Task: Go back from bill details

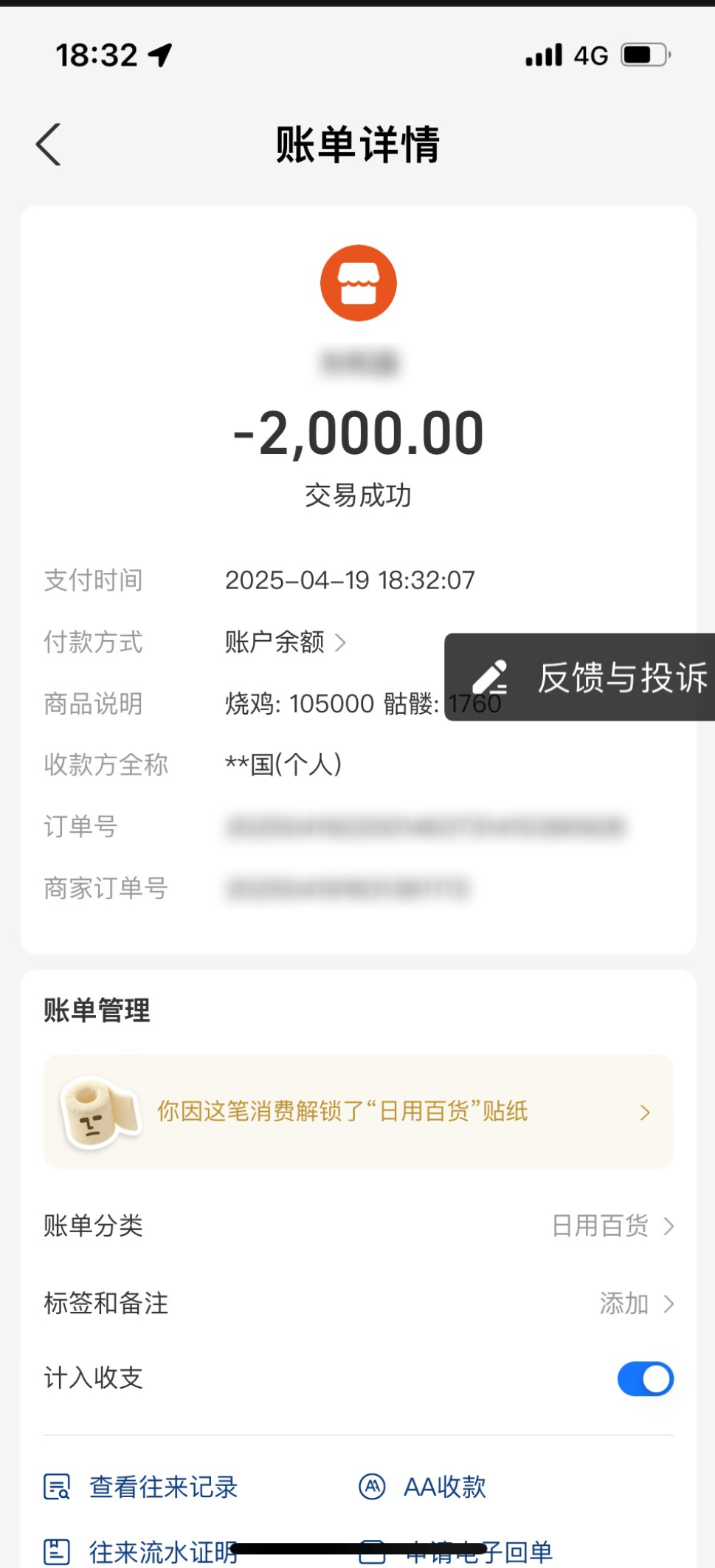Action: pos(49,145)
